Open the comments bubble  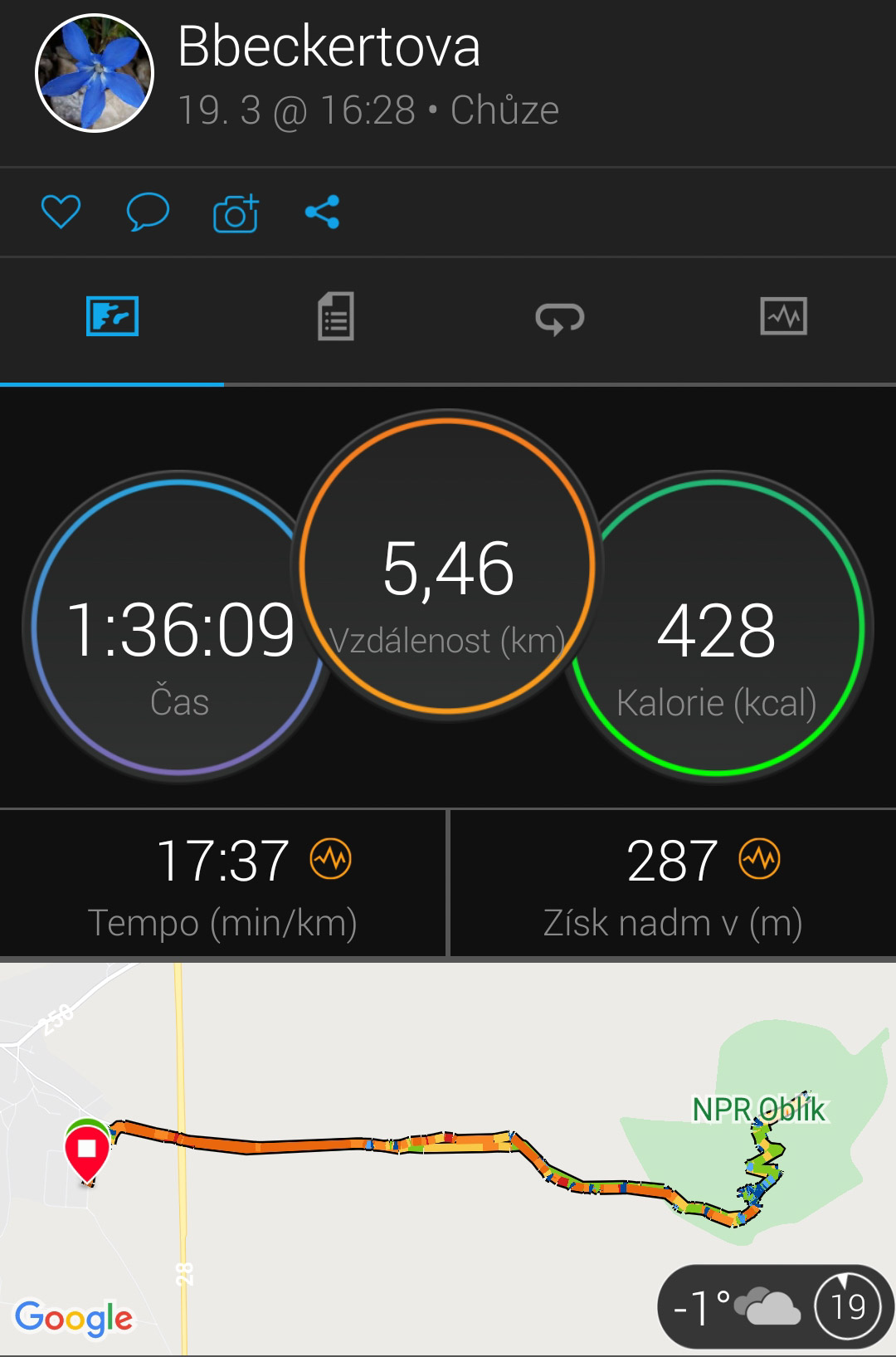[148, 212]
